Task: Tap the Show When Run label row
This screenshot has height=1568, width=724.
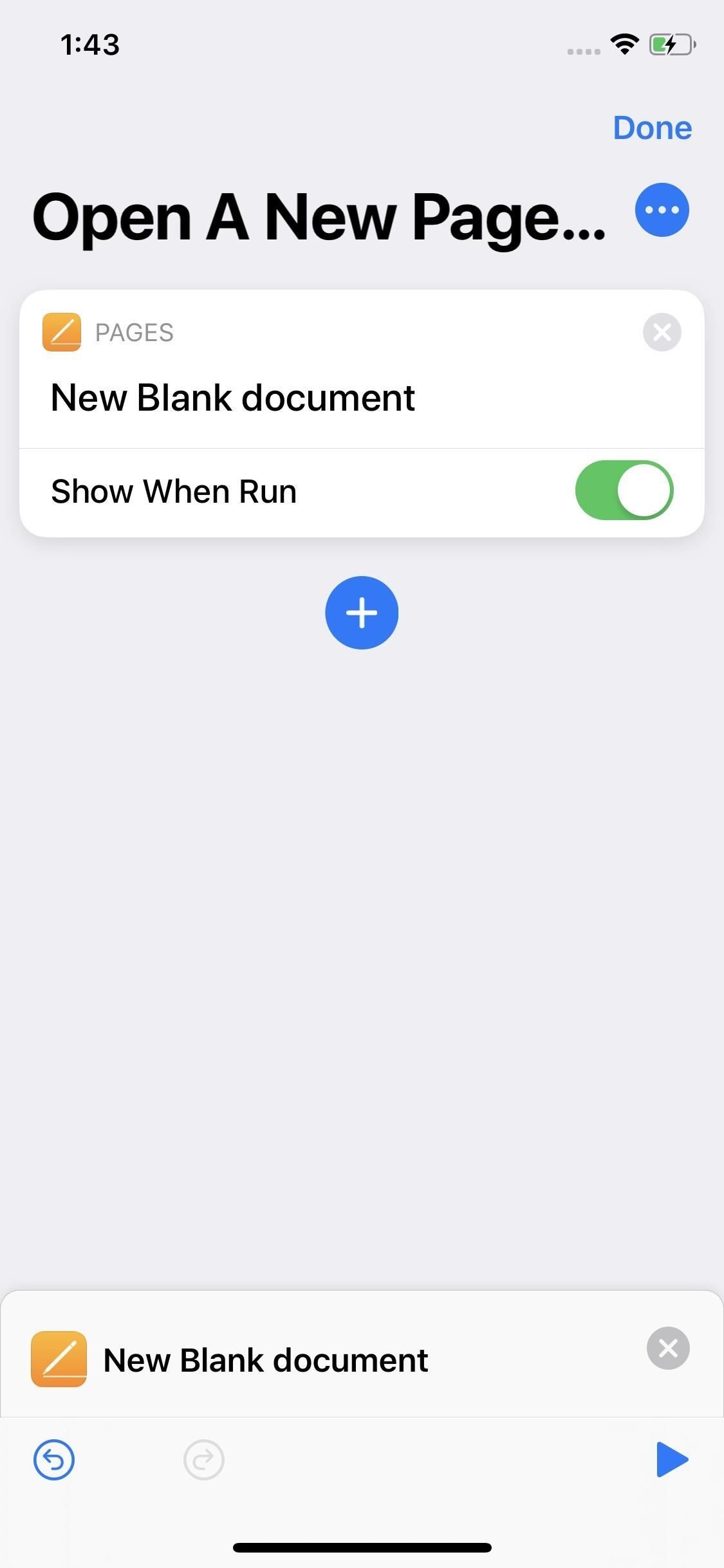Action: click(x=174, y=490)
